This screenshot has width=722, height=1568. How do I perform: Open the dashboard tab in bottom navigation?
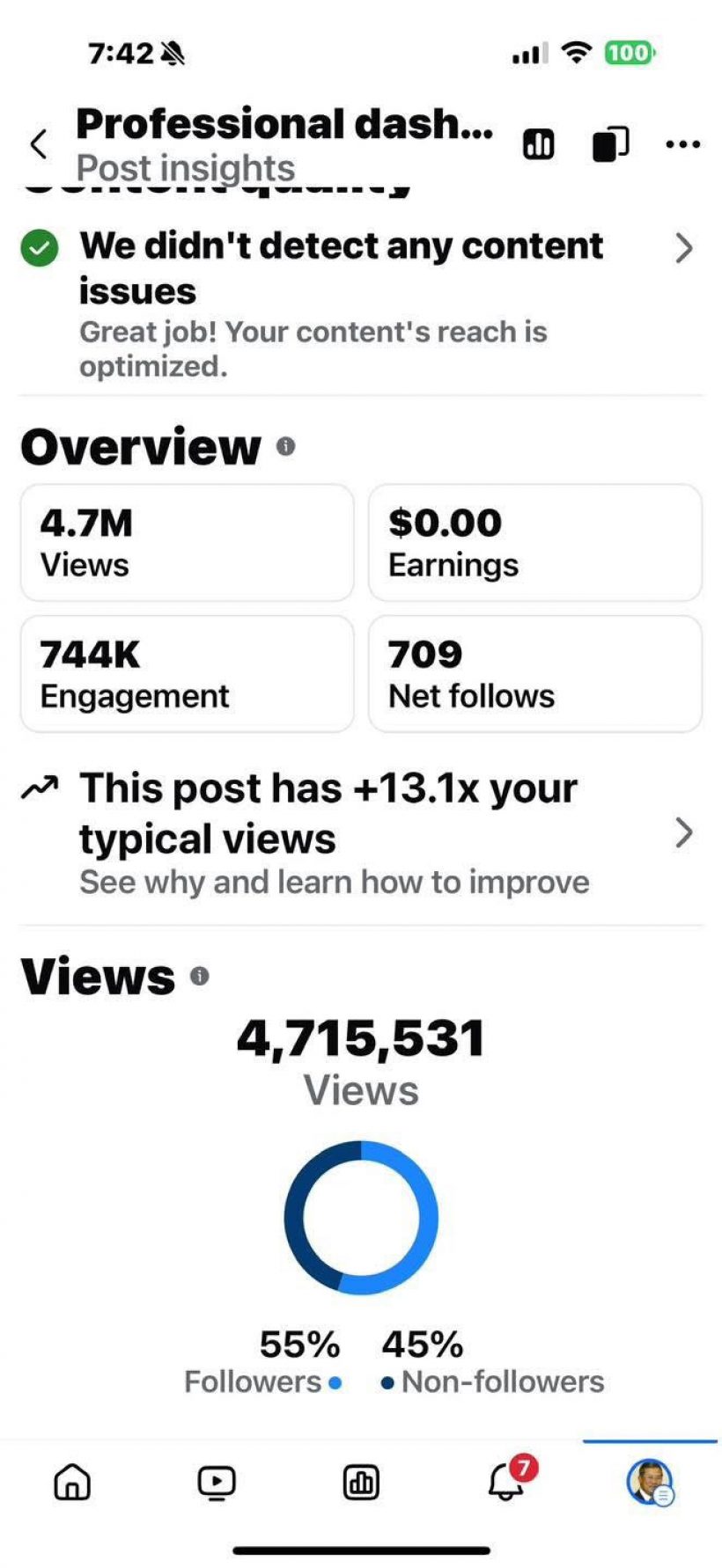[x=361, y=1482]
